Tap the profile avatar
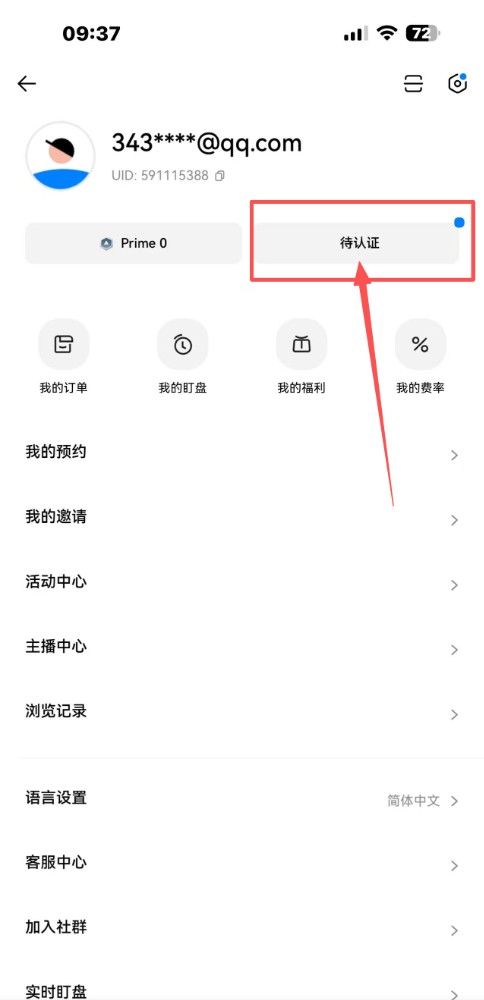The image size is (484, 1000). pyautogui.click(x=61, y=156)
